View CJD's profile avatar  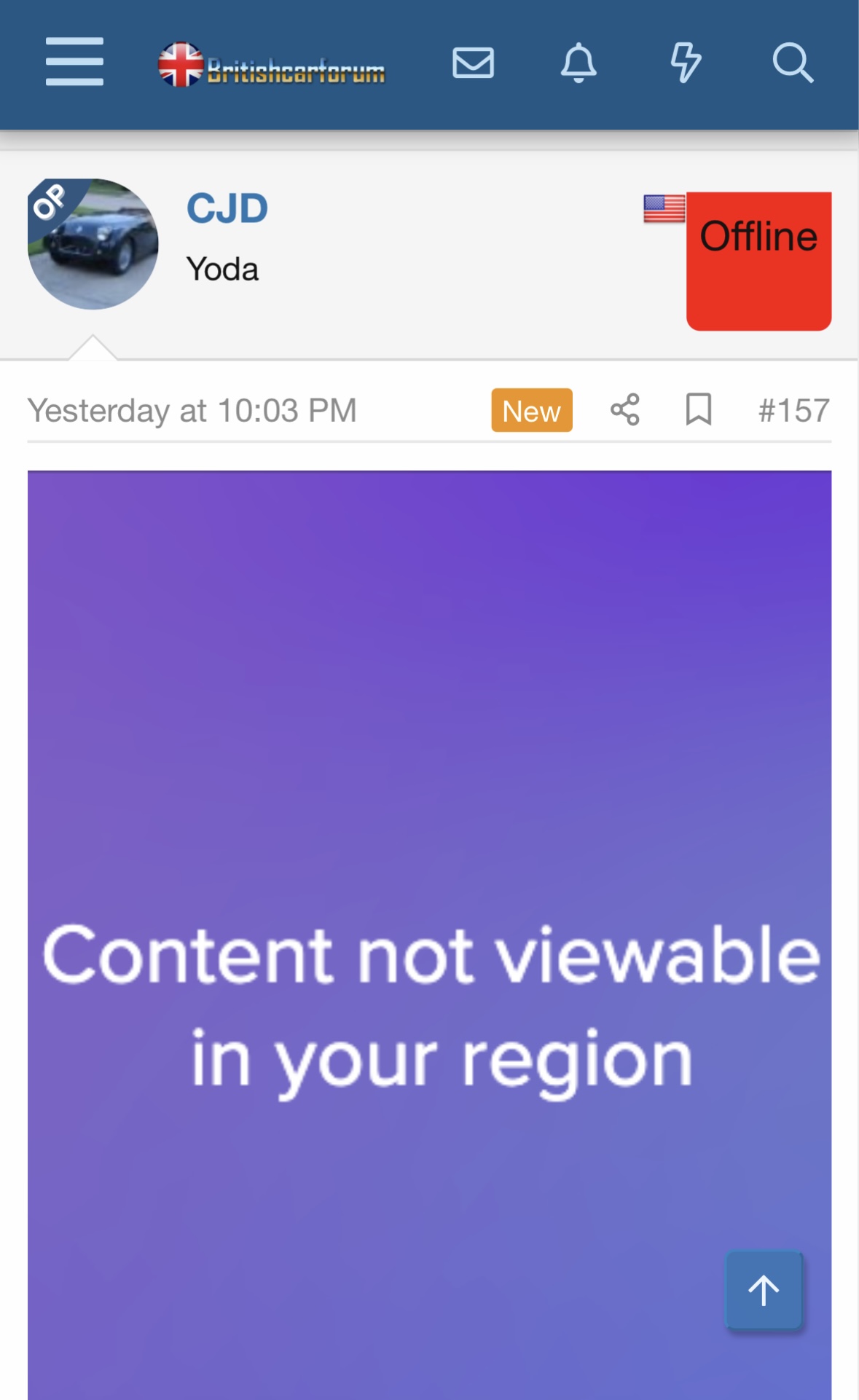click(93, 244)
